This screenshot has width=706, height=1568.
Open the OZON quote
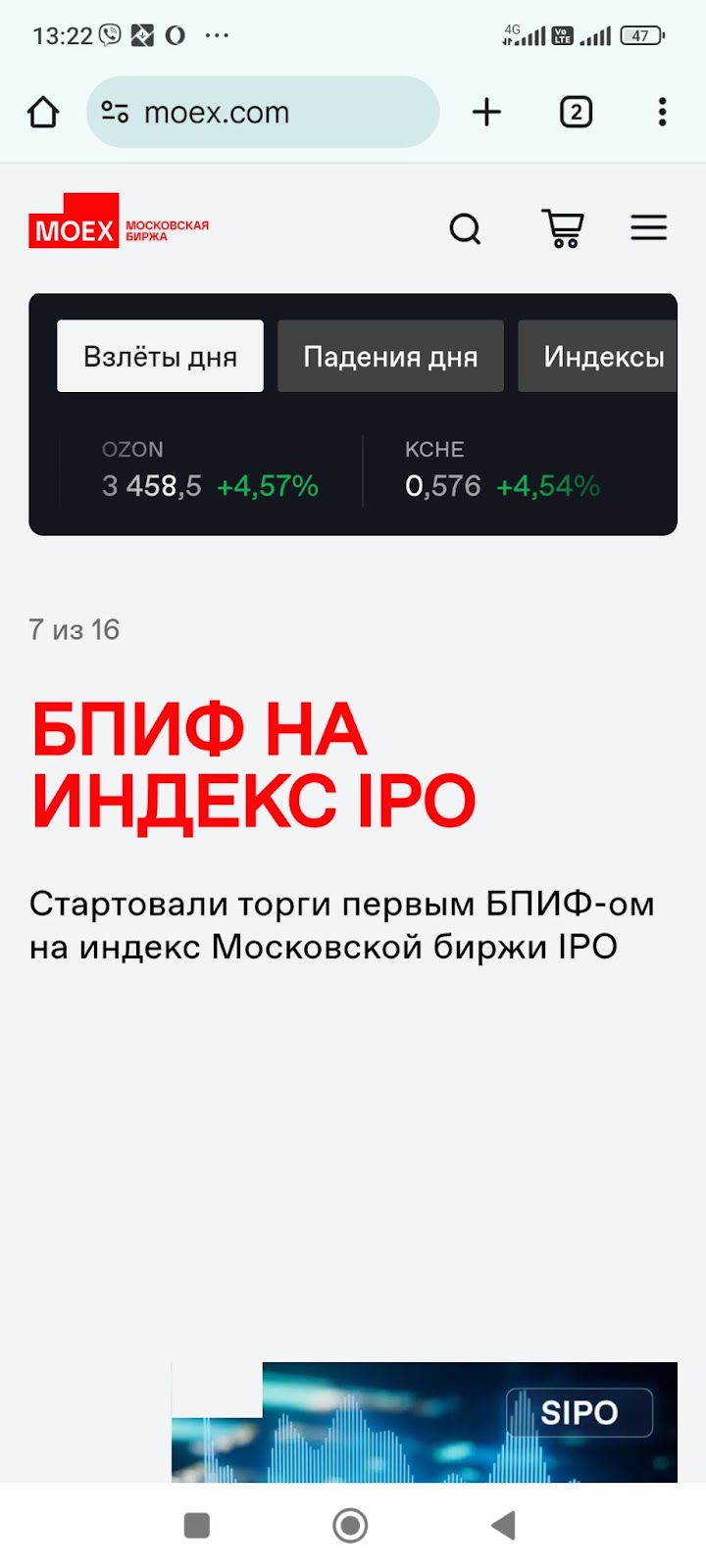pyautogui.click(x=210, y=471)
